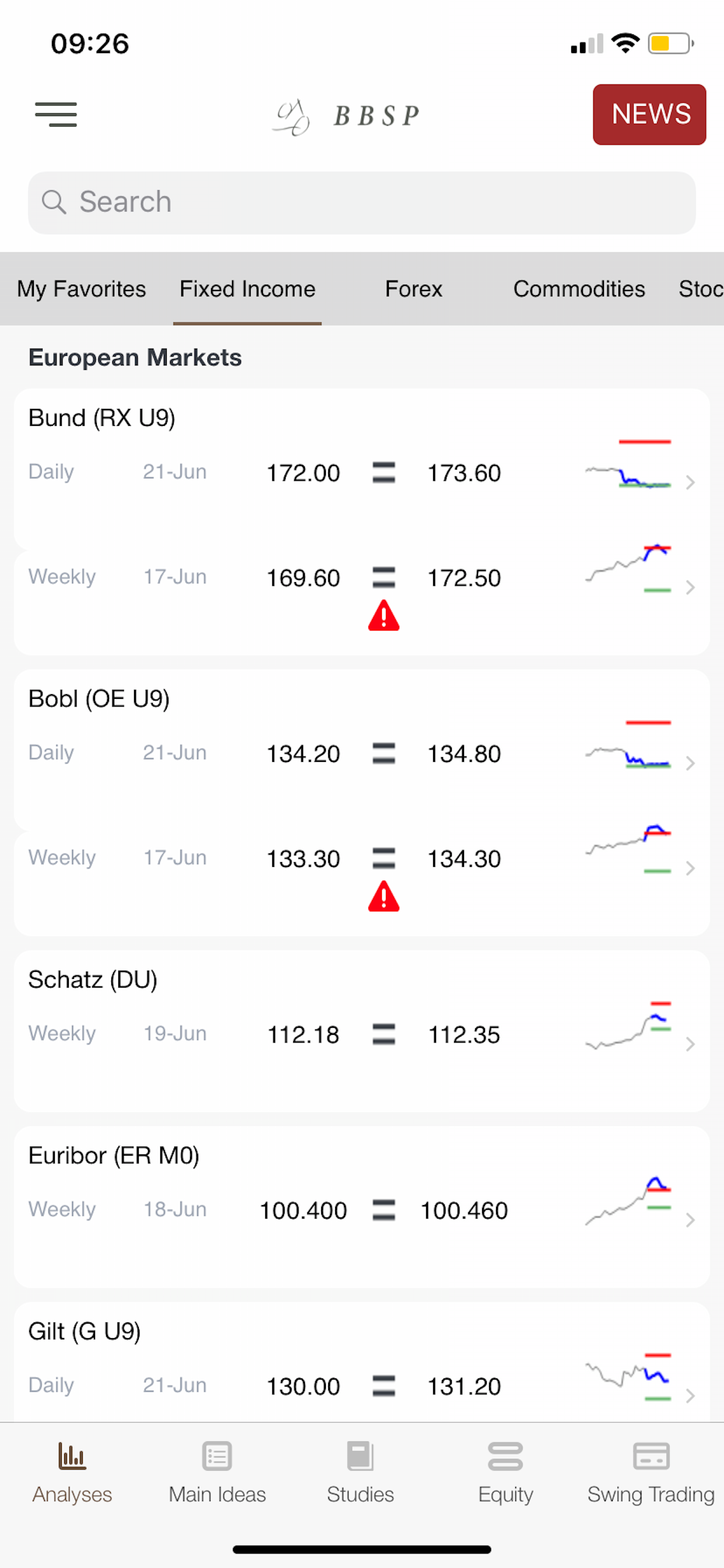Open the Studies tab
Screen dimensions: 724x1568
[x=360, y=1472]
